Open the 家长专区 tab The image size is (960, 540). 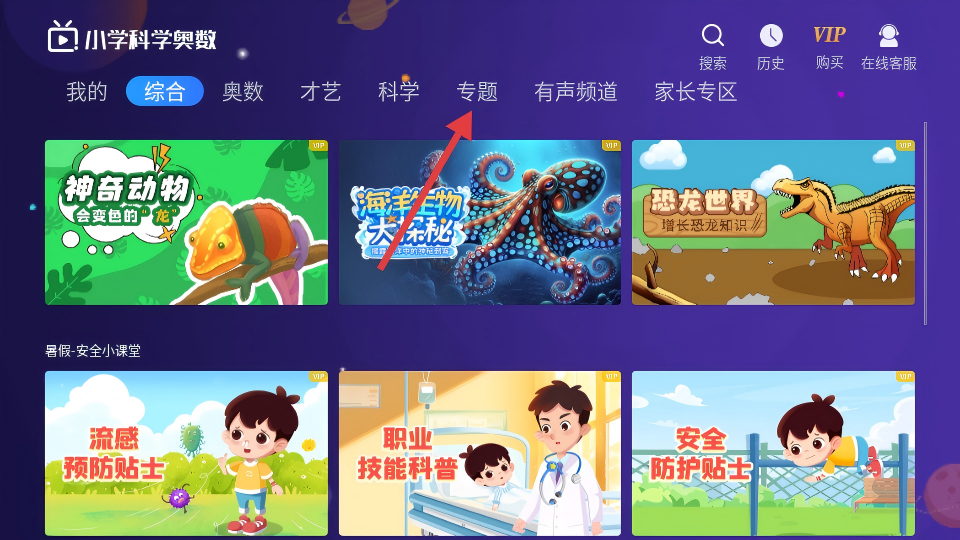click(696, 92)
